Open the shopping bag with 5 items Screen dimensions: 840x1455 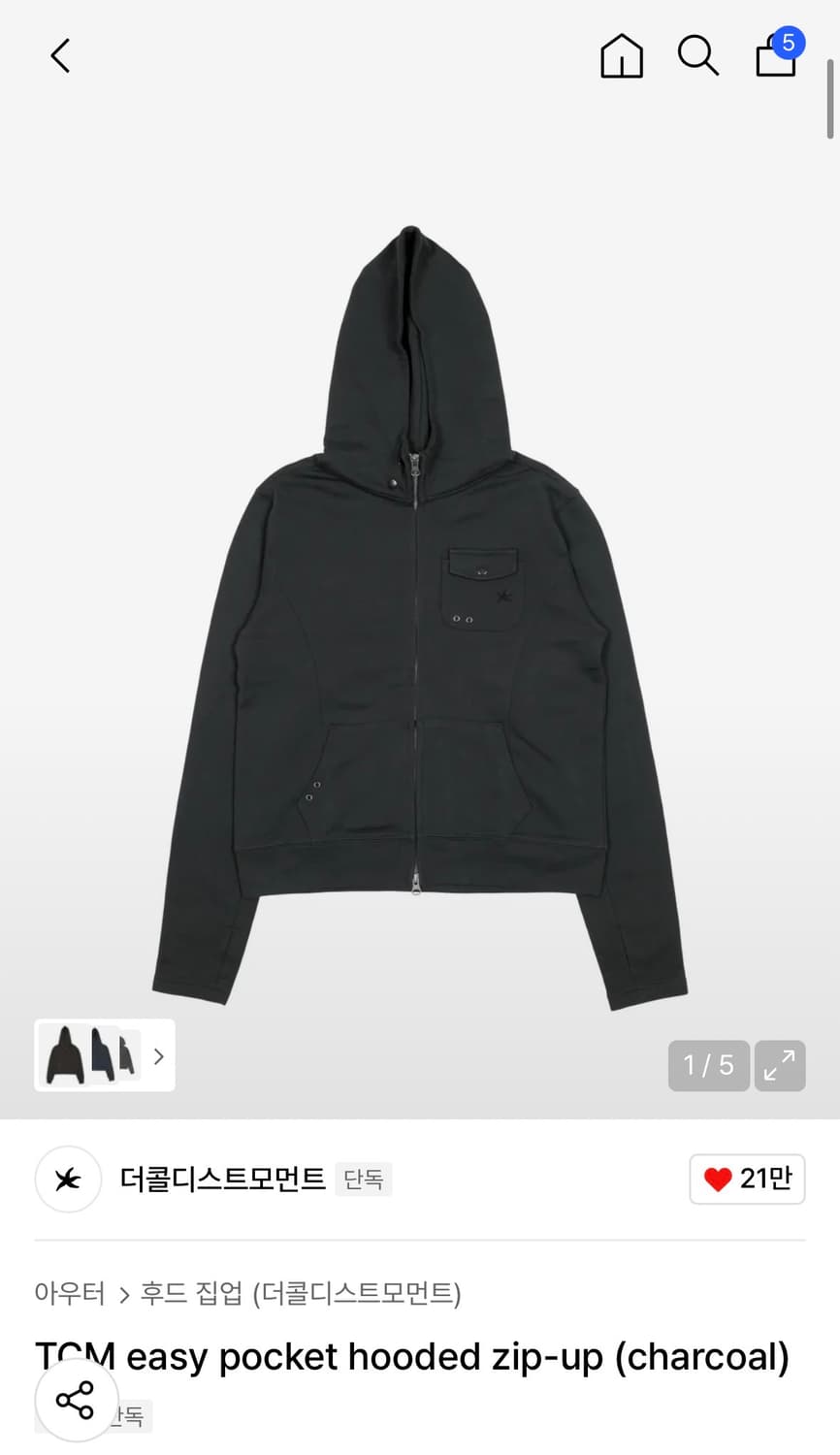(779, 53)
